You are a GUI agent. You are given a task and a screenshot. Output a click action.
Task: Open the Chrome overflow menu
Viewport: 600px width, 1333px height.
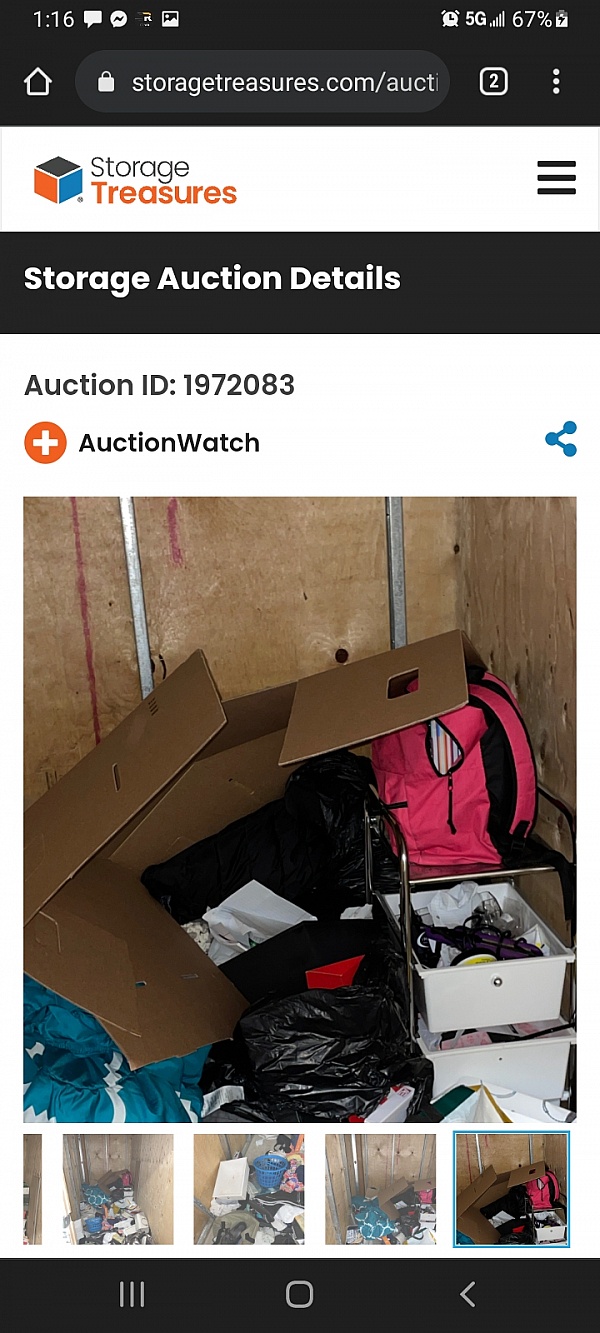click(556, 82)
